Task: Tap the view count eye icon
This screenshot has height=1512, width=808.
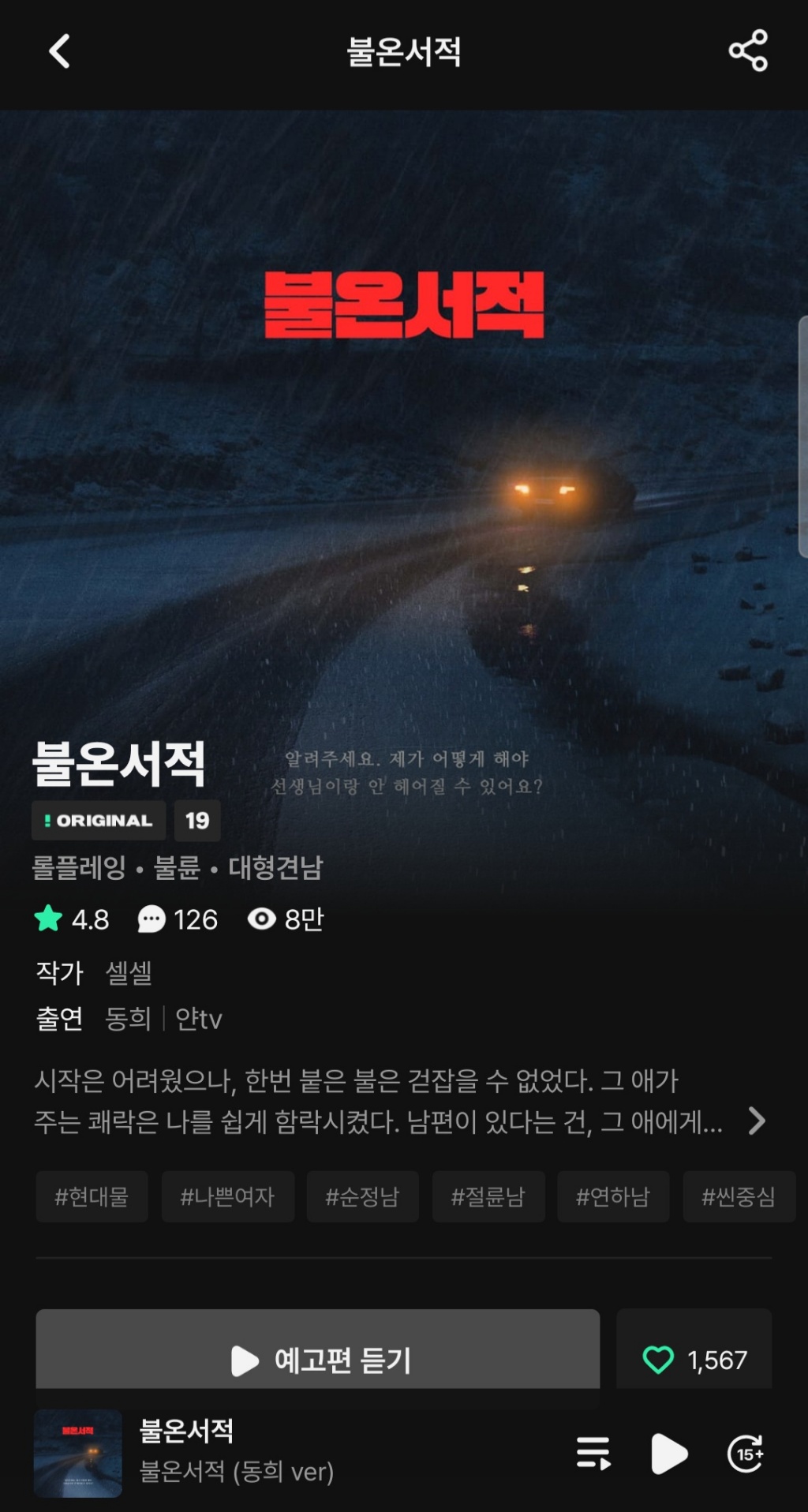Action: pyautogui.click(x=262, y=919)
